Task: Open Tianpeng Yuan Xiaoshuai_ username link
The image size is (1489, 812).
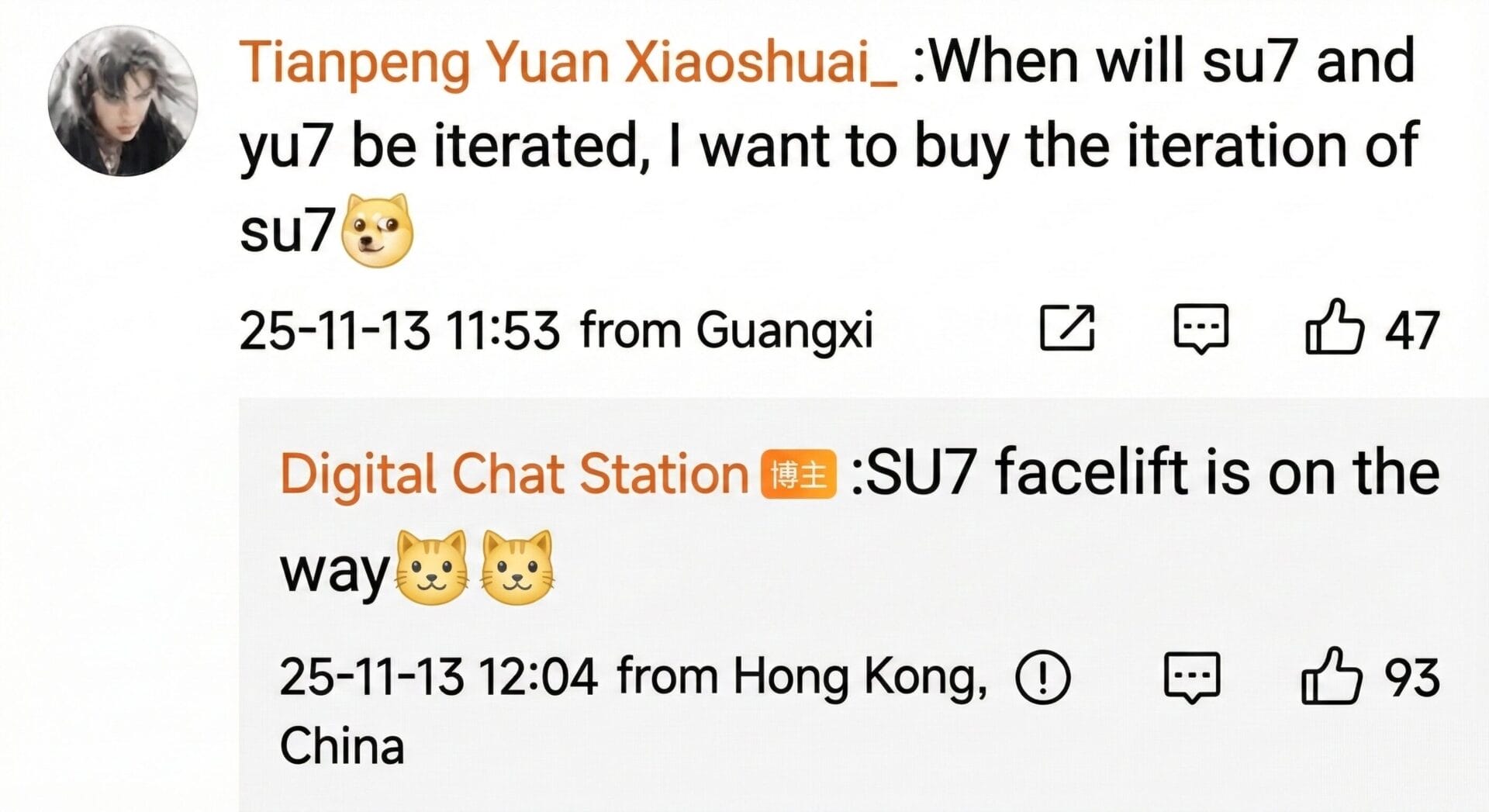Action: [568, 61]
